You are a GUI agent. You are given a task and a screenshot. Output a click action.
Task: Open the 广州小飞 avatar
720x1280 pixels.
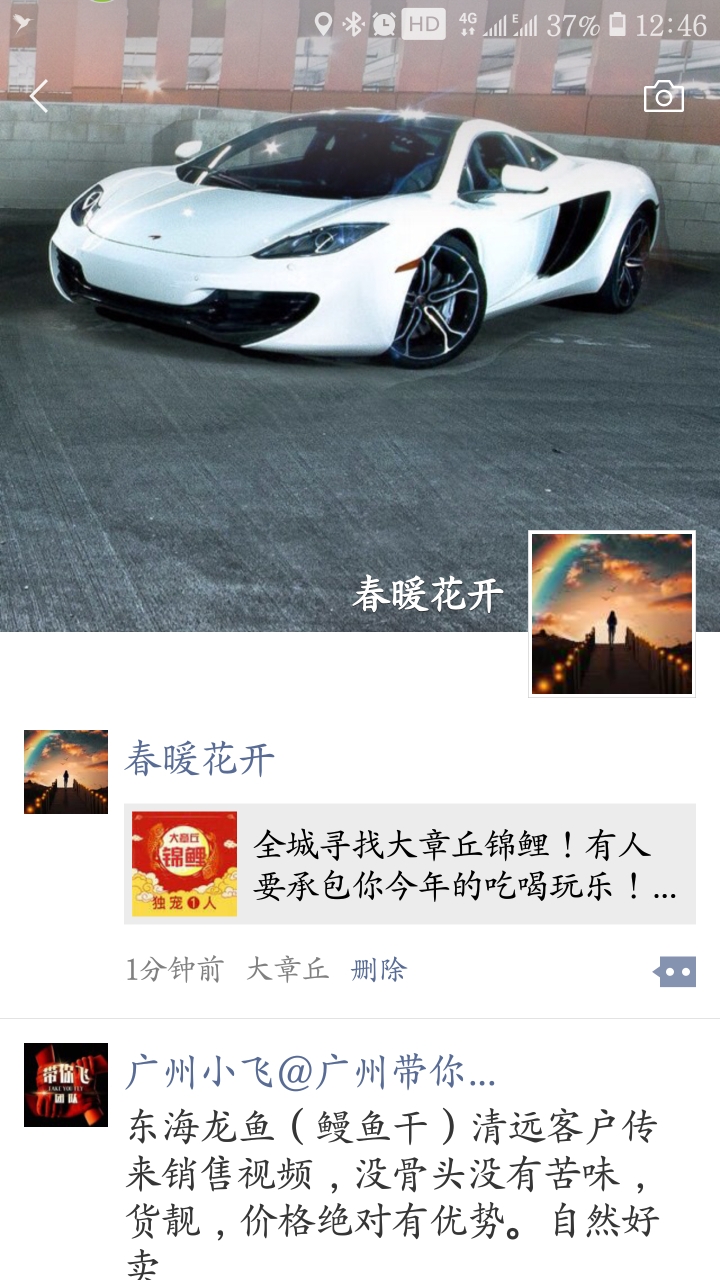(x=66, y=1085)
